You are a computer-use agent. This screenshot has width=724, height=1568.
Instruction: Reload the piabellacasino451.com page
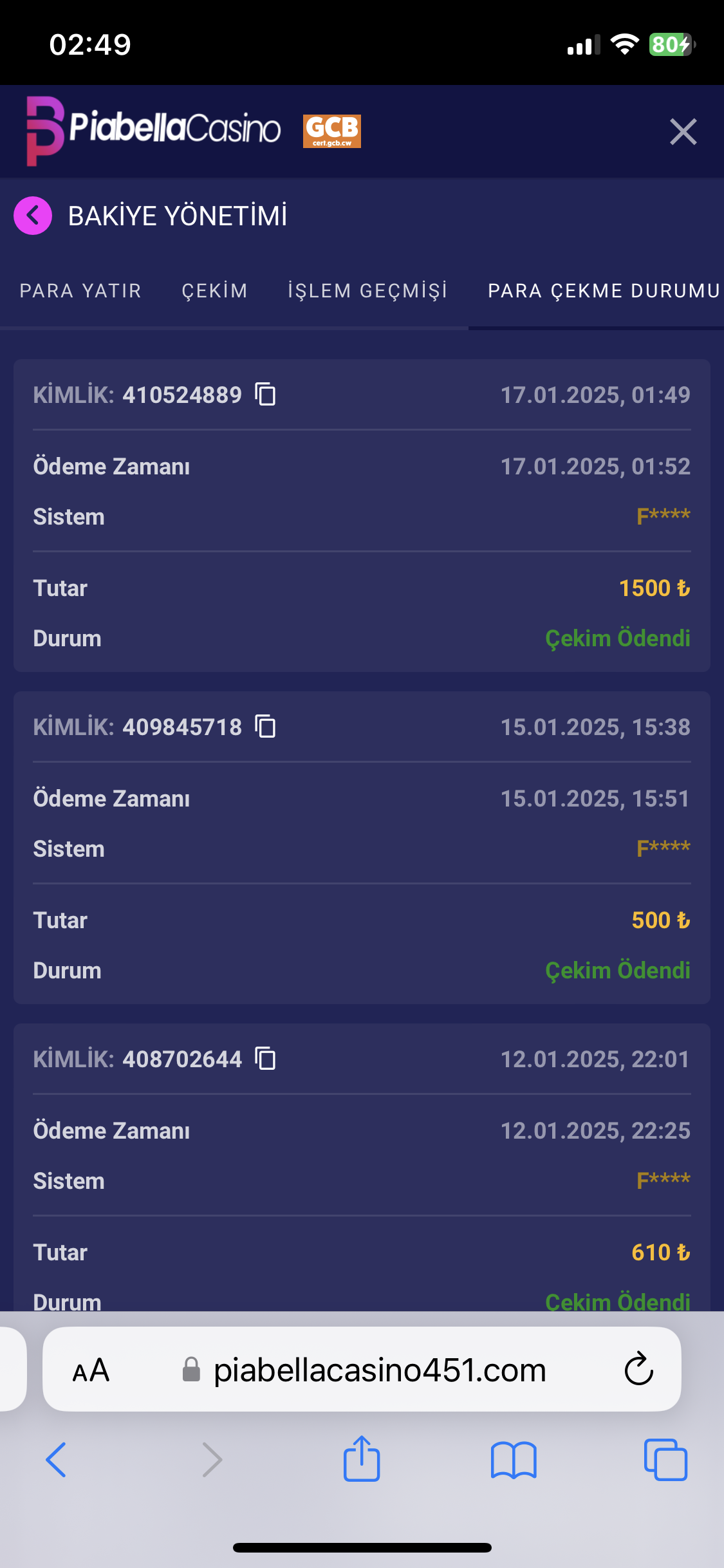(x=638, y=1369)
